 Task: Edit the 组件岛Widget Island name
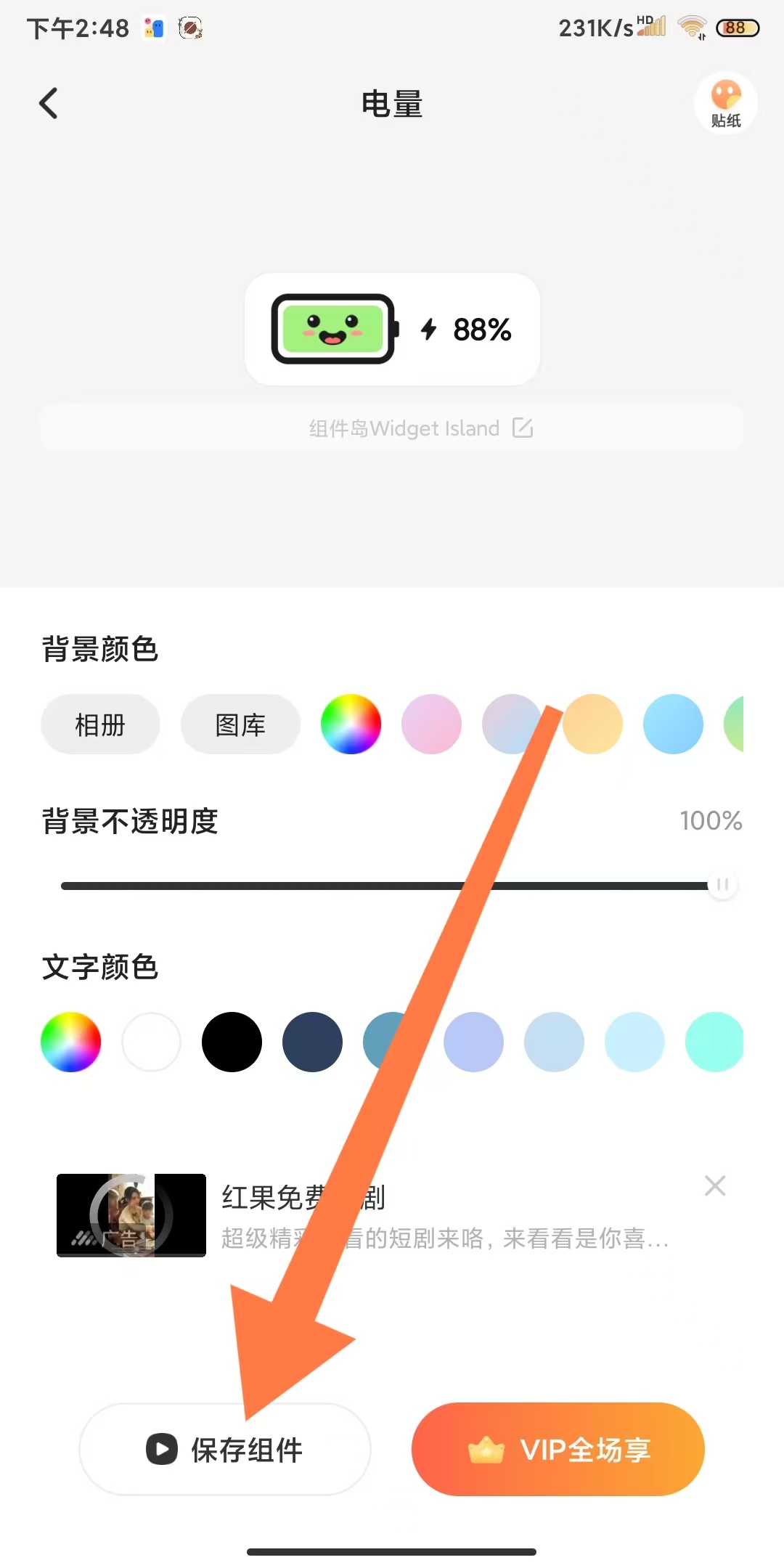[x=522, y=428]
